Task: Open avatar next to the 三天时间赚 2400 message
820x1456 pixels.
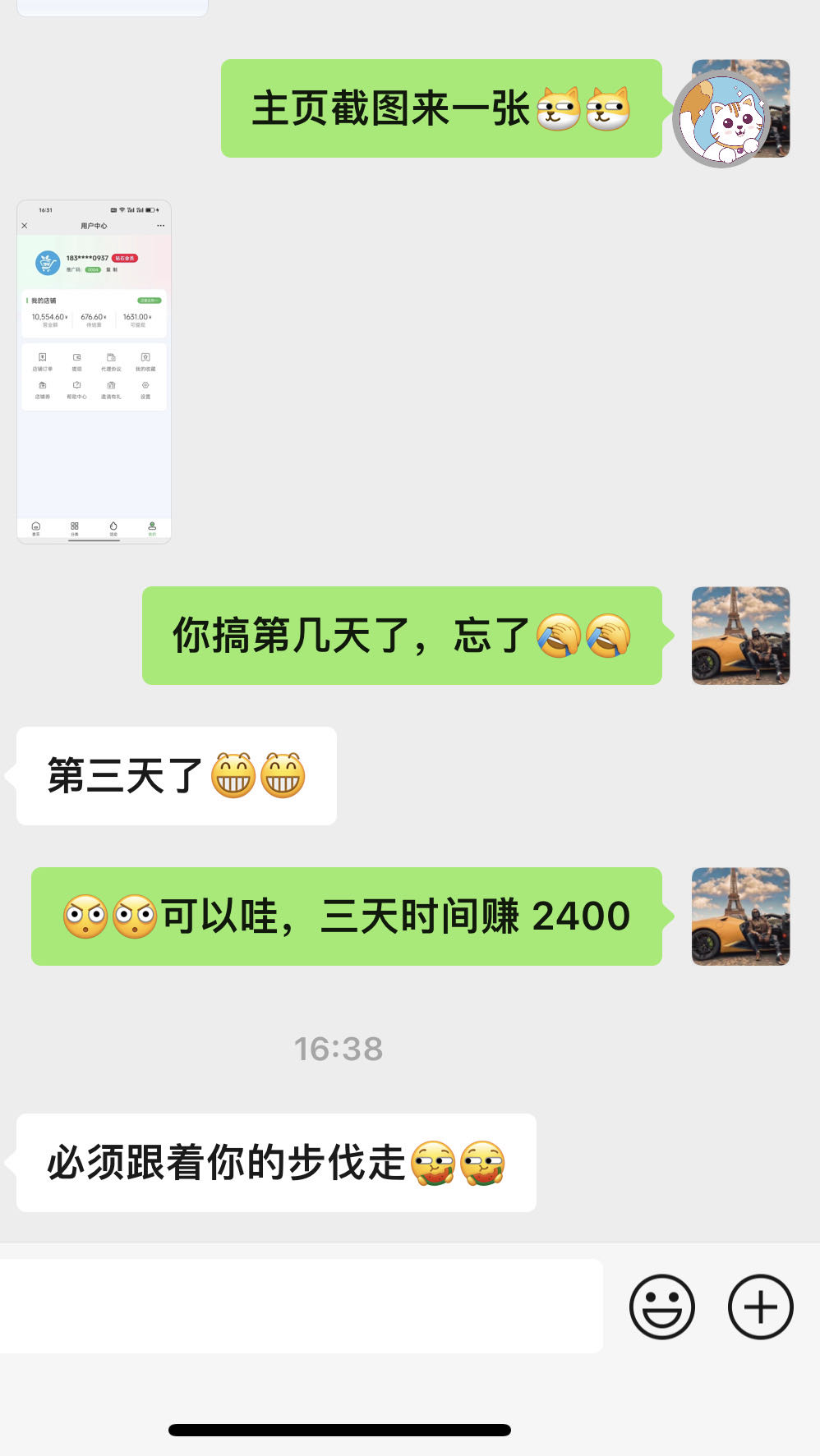Action: 740,916
